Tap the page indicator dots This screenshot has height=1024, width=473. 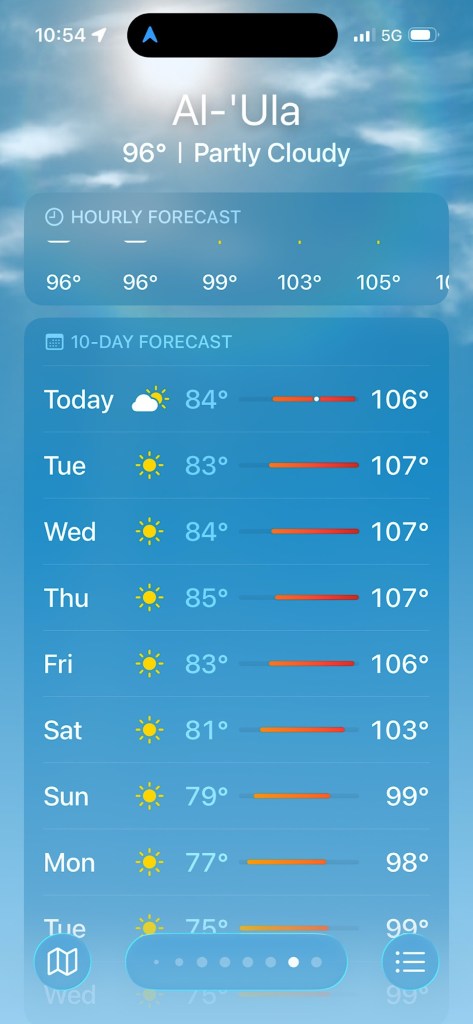(x=236, y=961)
